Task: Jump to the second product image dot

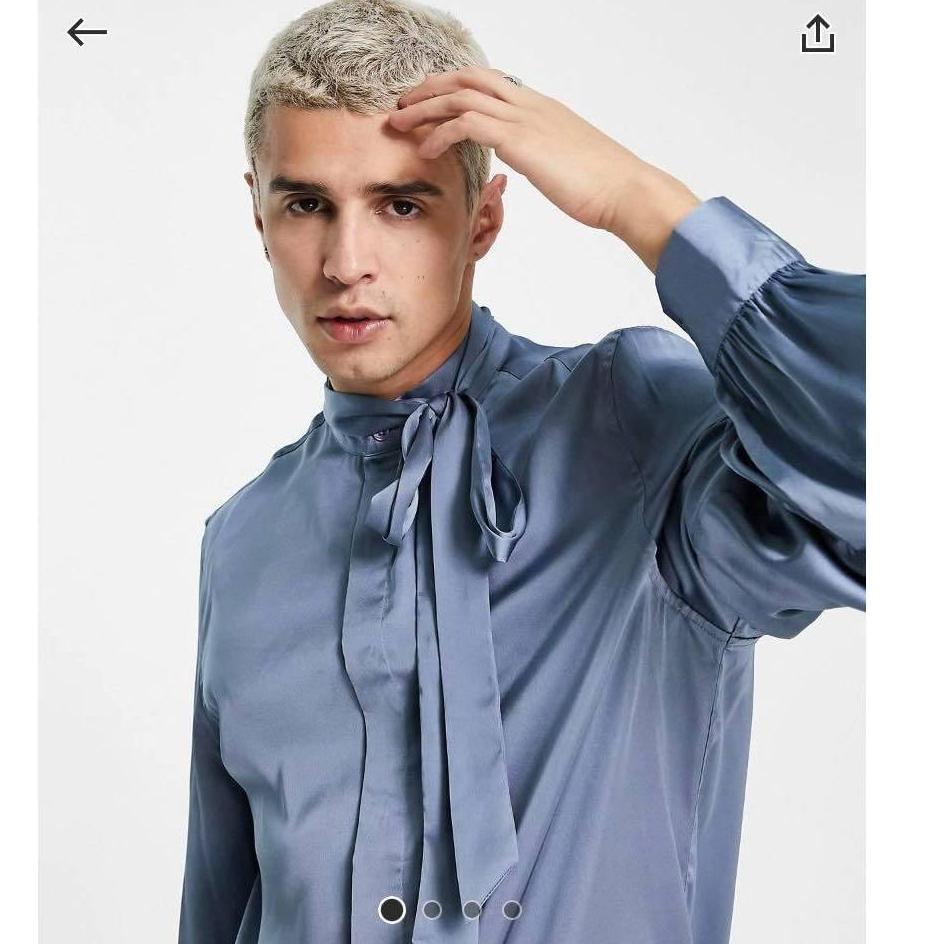Action: click(432, 910)
